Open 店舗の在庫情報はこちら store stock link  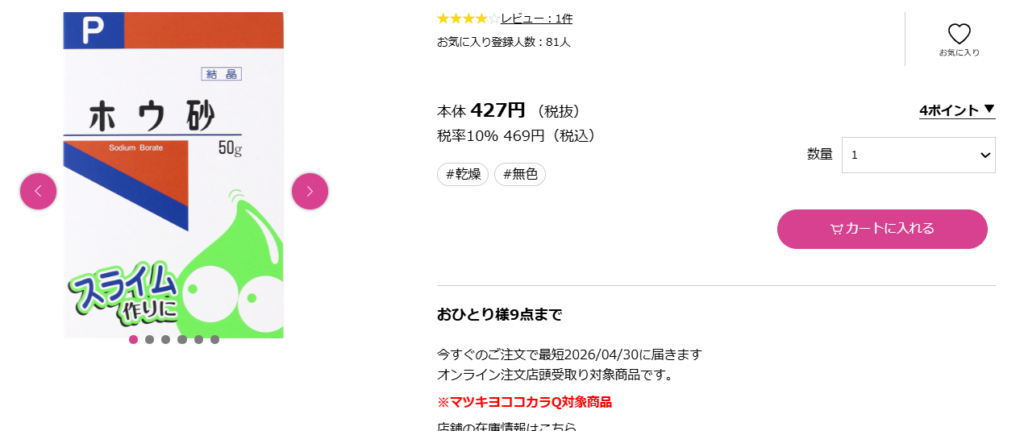pos(506,427)
